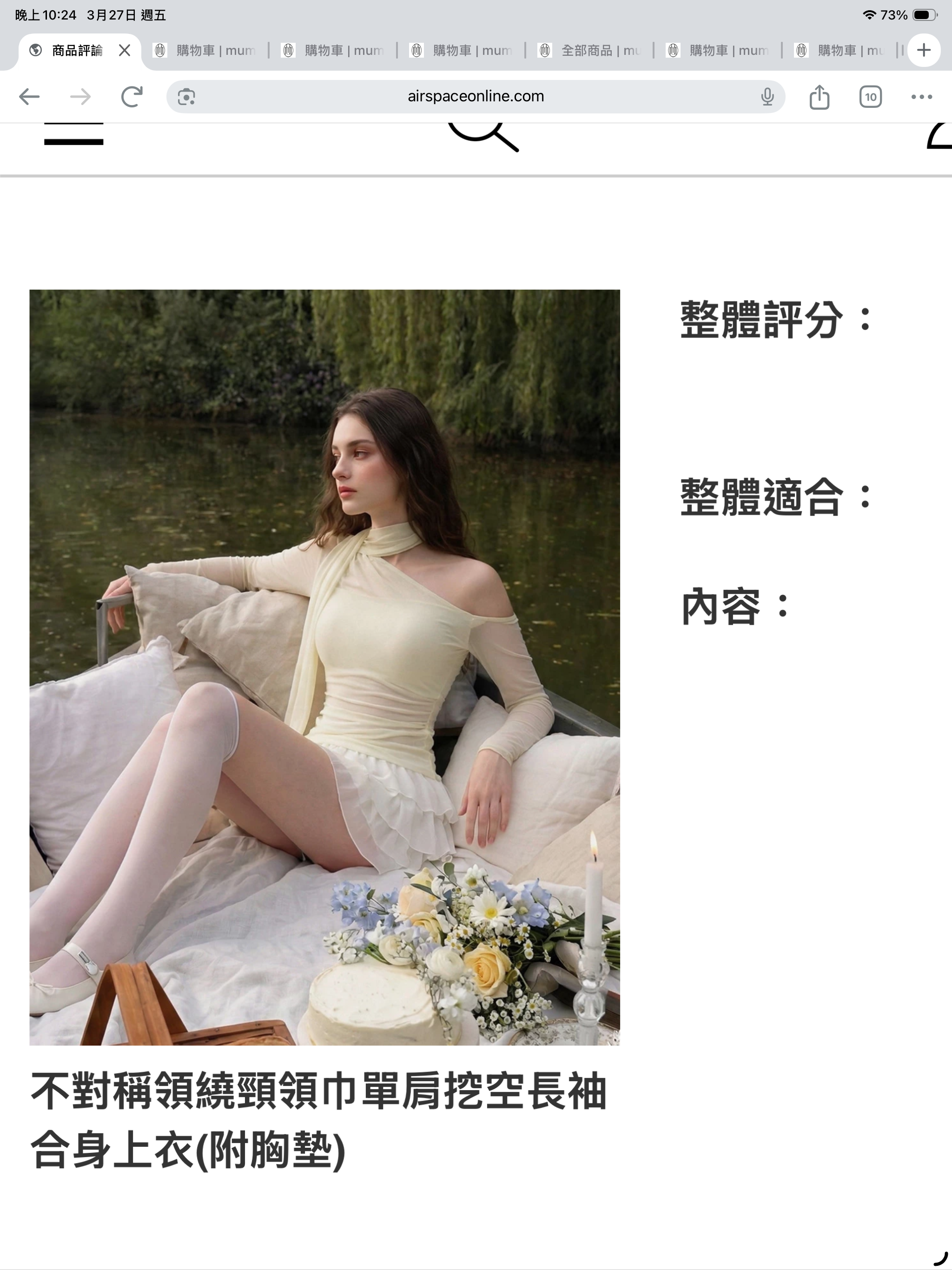This screenshot has width=952, height=1270.
Task: Share this page
Action: 820,96
